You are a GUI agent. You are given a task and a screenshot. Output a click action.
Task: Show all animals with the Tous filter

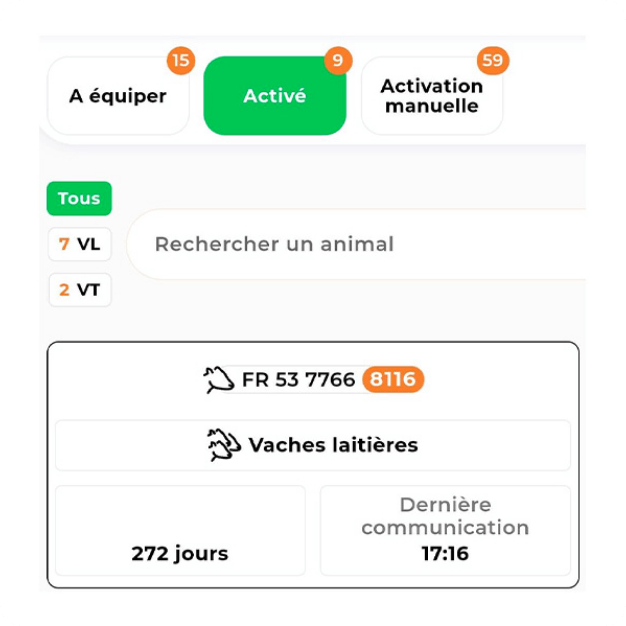tap(79, 198)
